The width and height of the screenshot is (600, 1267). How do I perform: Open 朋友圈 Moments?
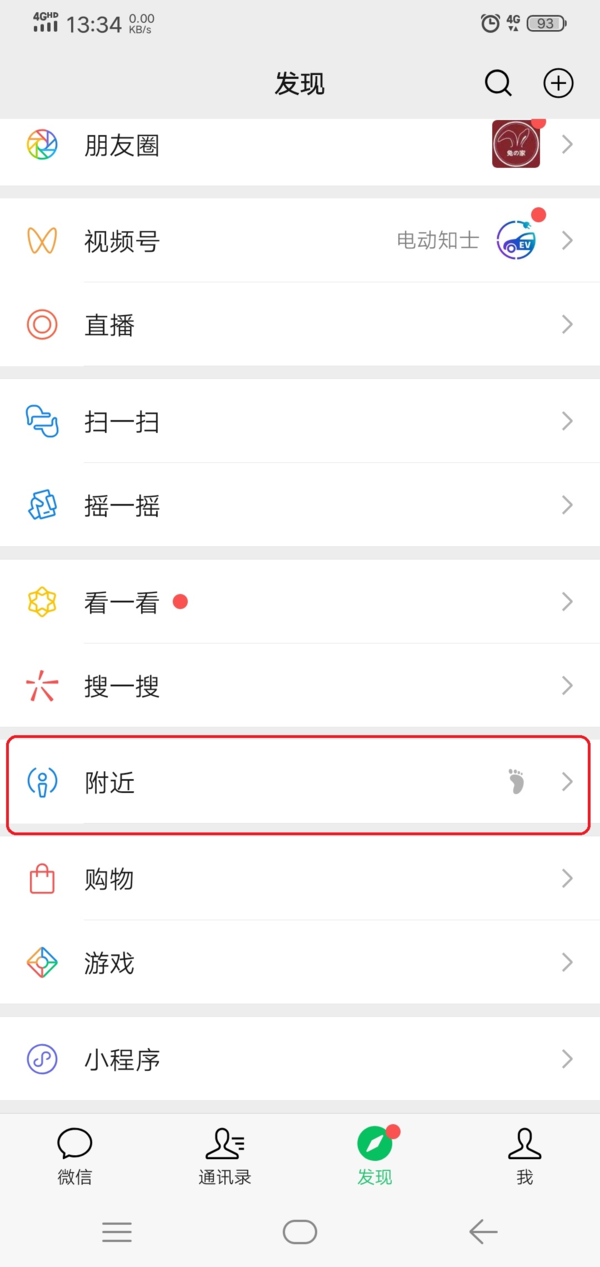pos(300,146)
